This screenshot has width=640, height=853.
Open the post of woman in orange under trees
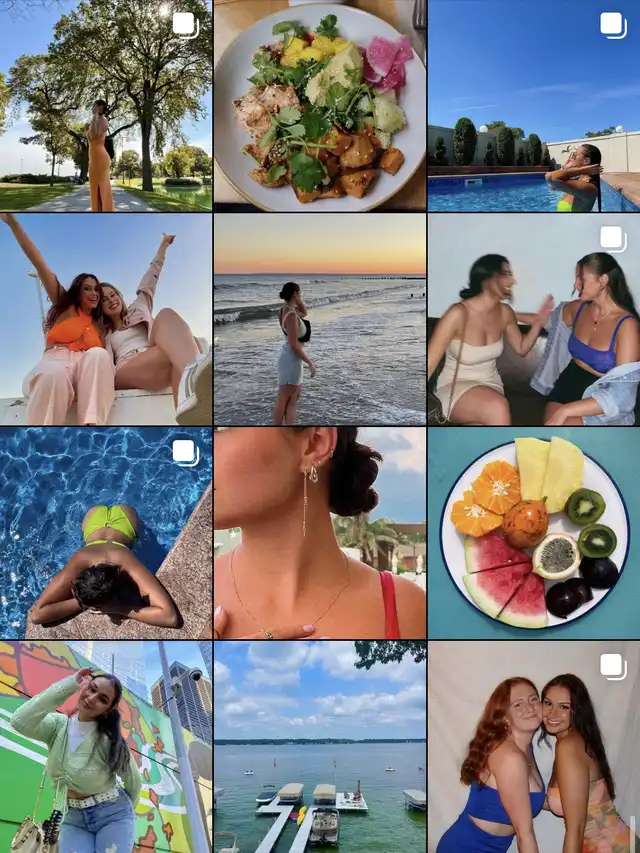[105, 105]
